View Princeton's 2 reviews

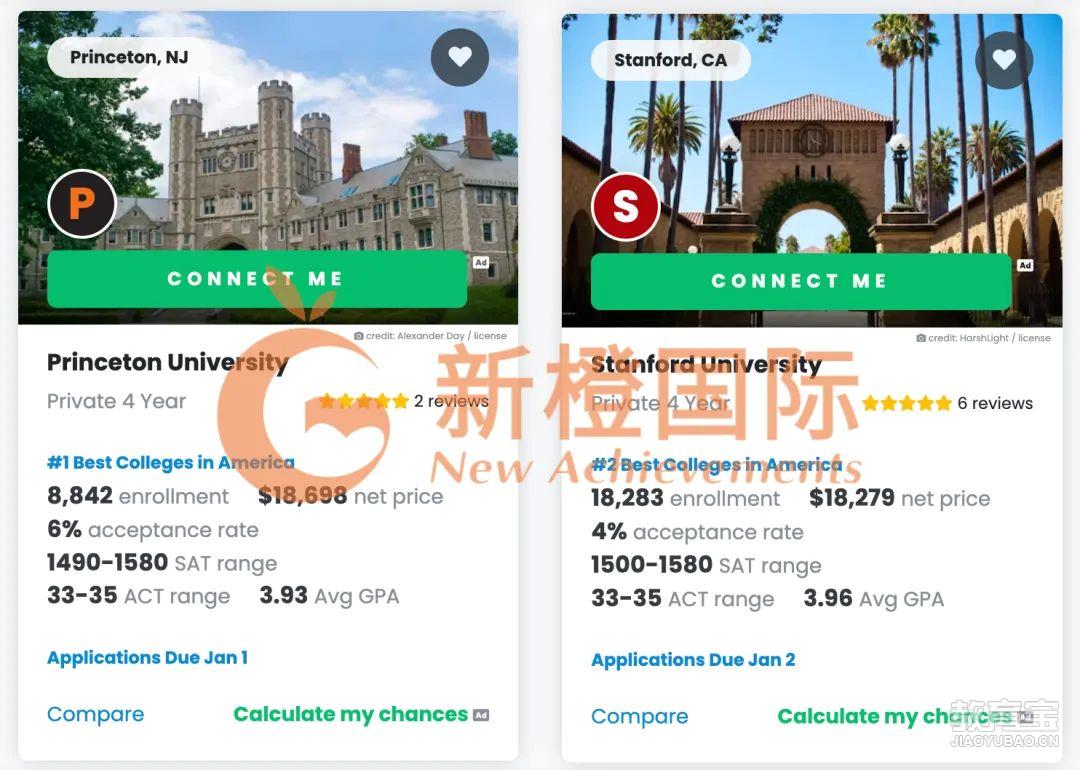pyautogui.click(x=450, y=401)
